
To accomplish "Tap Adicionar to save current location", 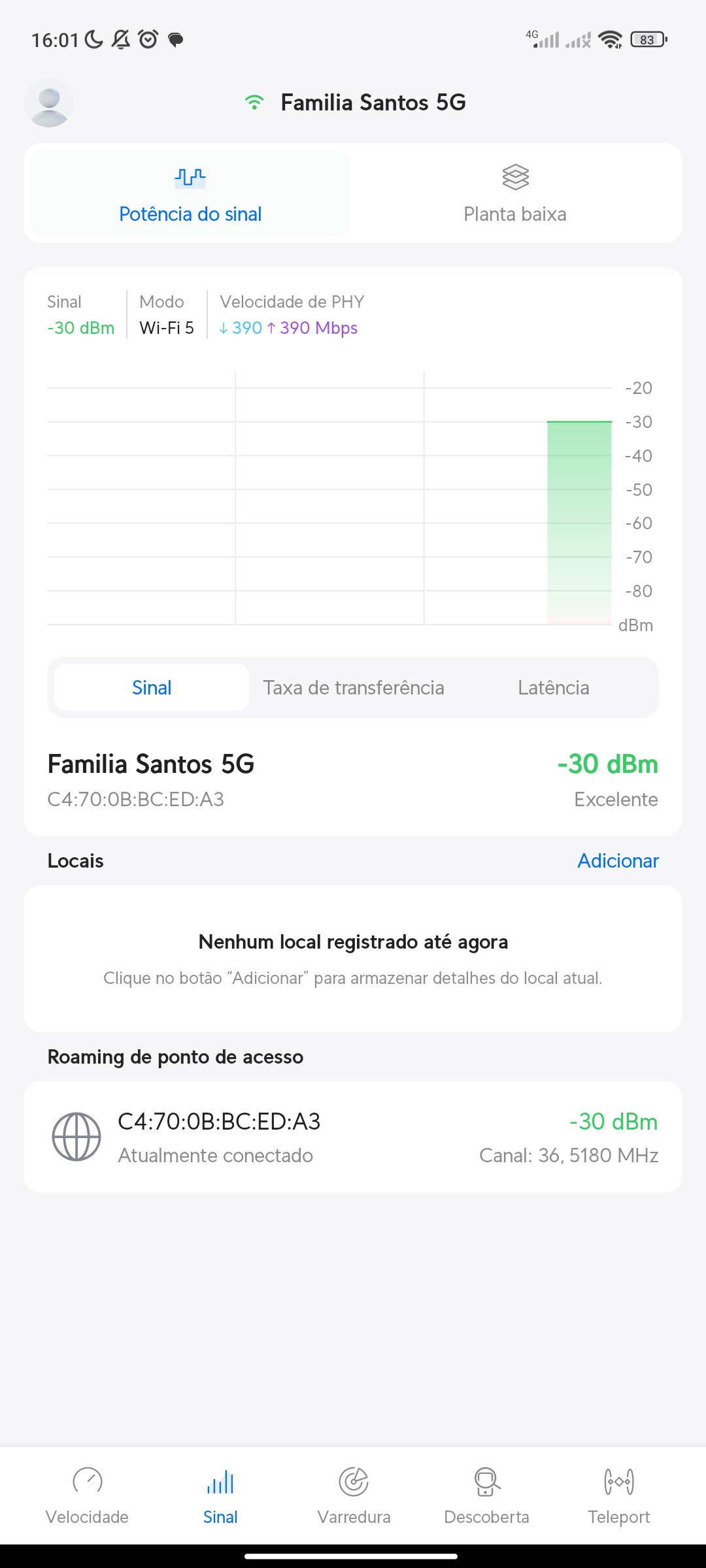I will coord(618,861).
